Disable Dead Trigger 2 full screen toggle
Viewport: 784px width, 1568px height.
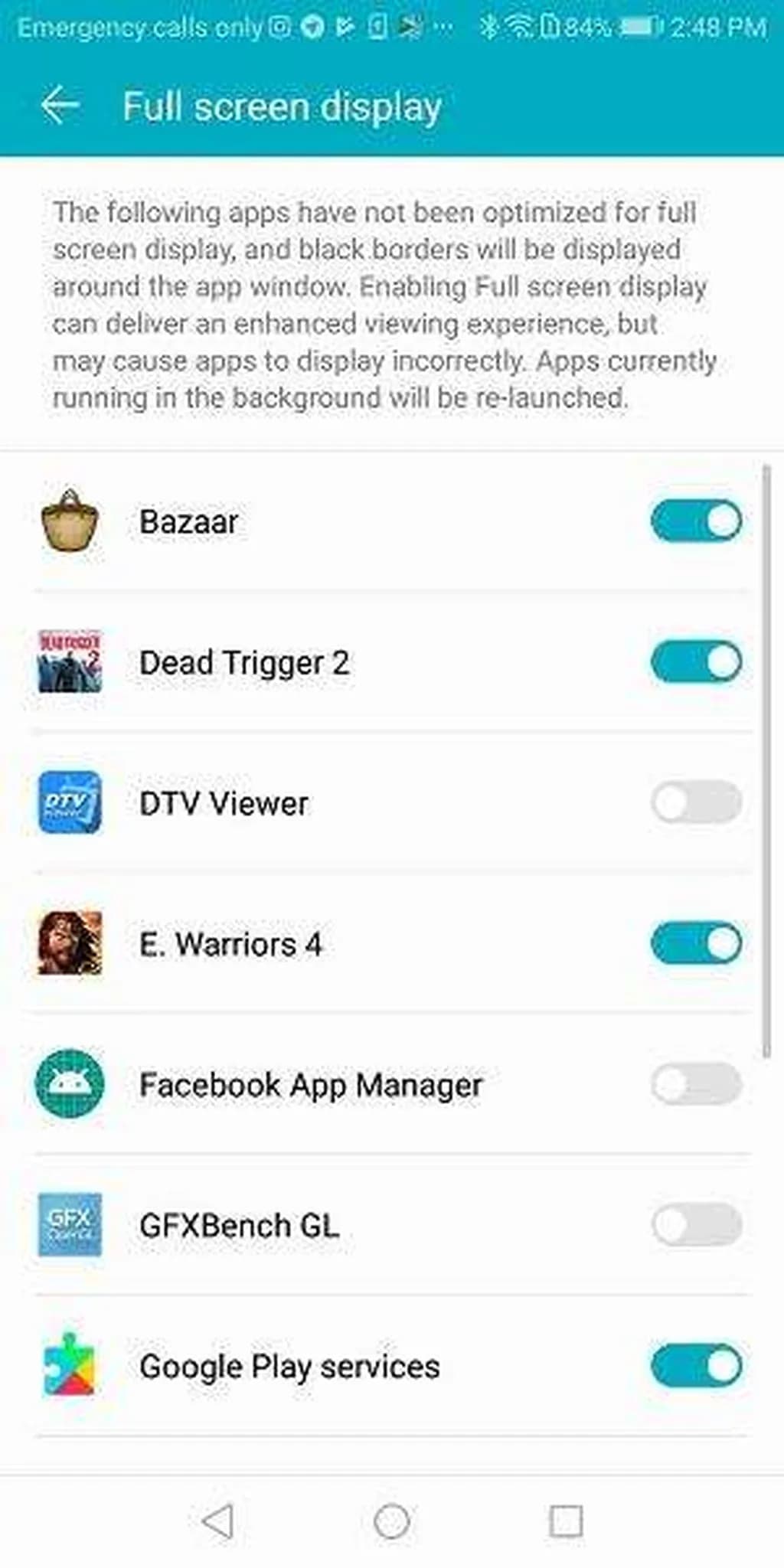point(696,662)
